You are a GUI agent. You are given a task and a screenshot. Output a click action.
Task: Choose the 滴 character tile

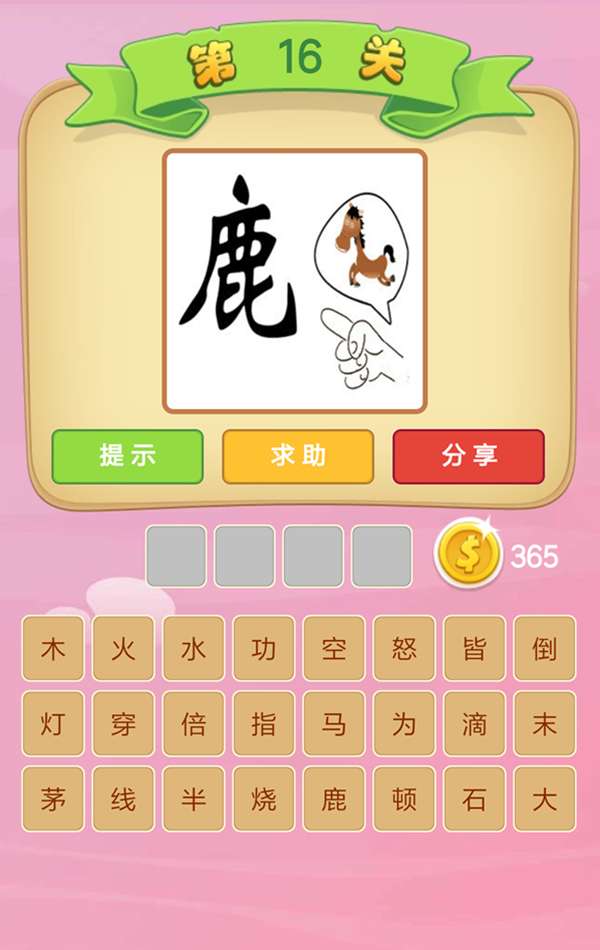point(474,724)
